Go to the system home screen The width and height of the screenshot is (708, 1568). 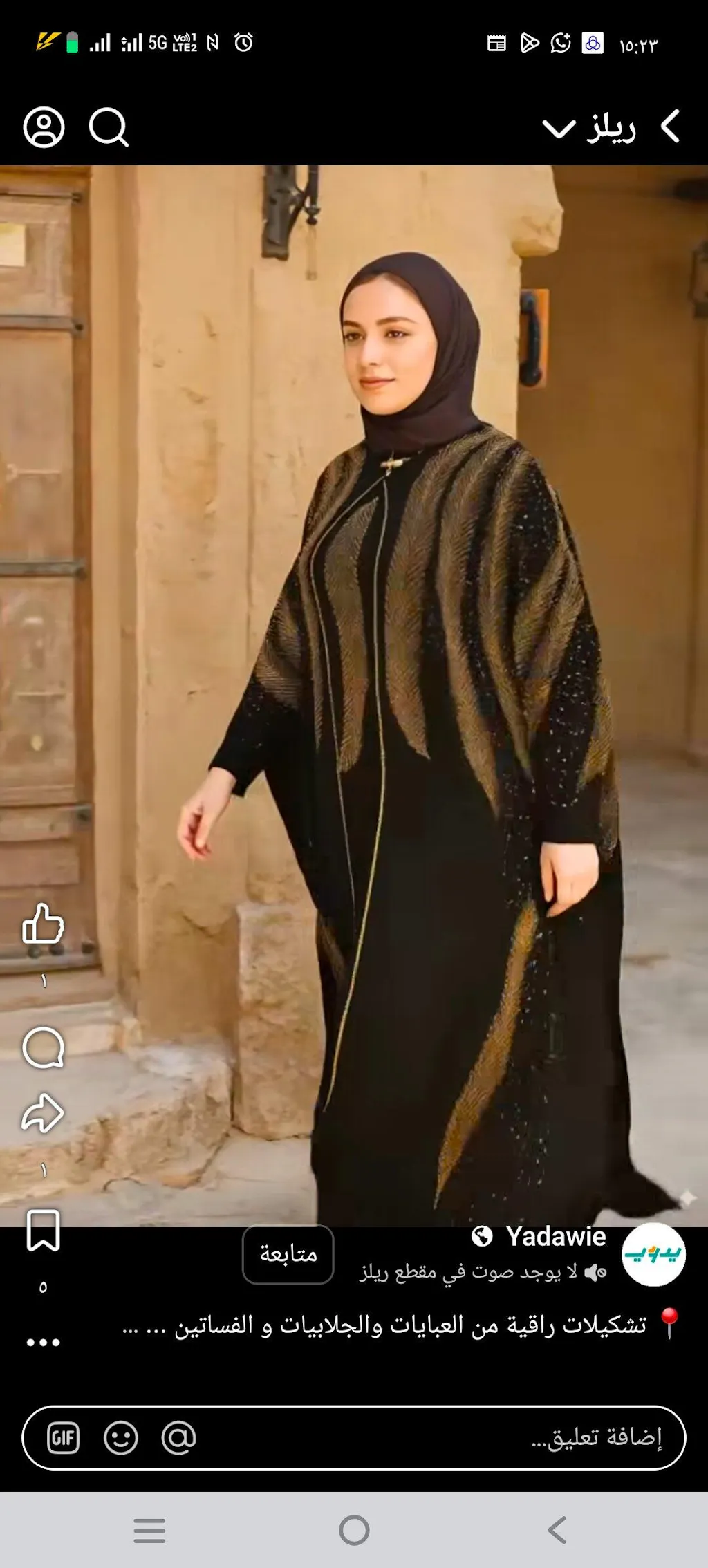coord(354,1530)
